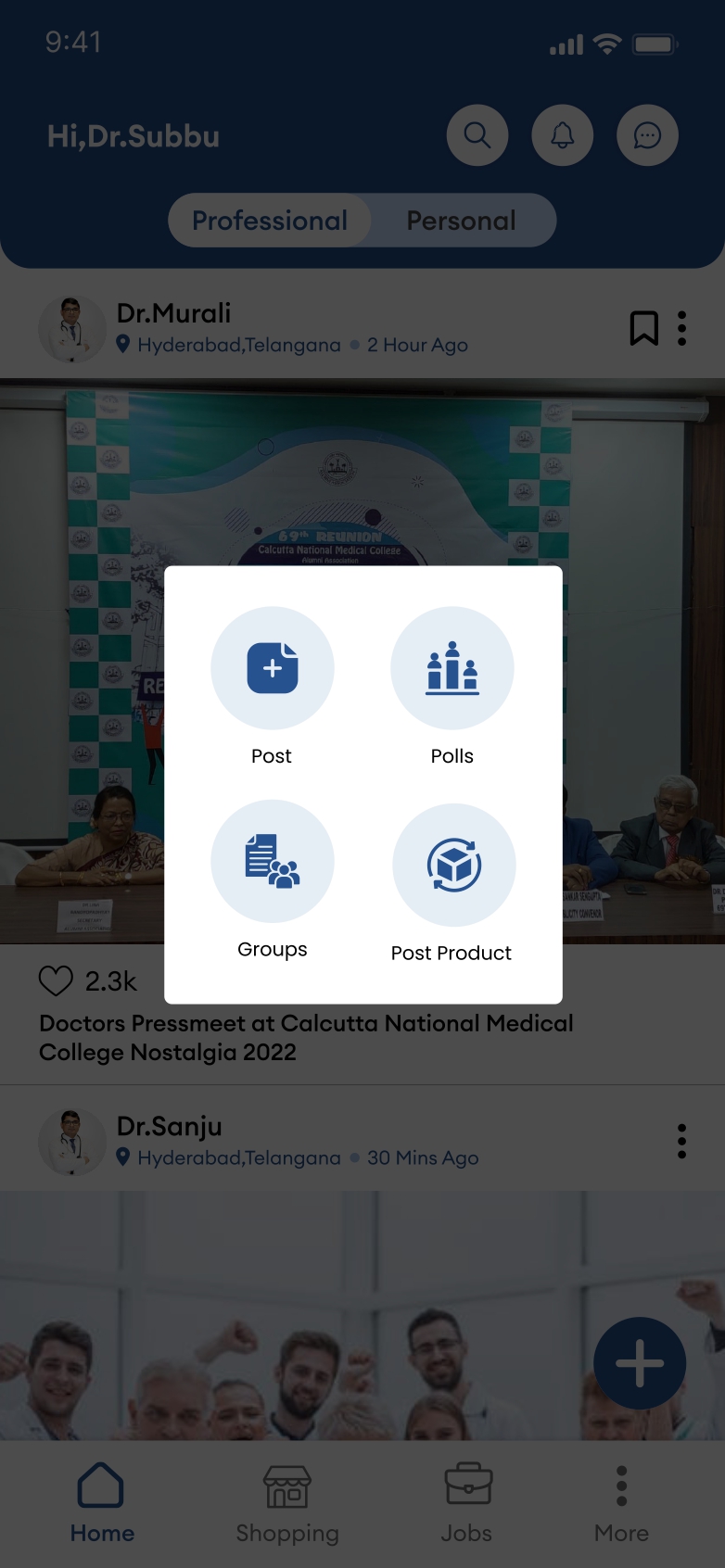
Task: Open overflow menu on Dr.Sanju's post
Action: pyautogui.click(x=682, y=1142)
